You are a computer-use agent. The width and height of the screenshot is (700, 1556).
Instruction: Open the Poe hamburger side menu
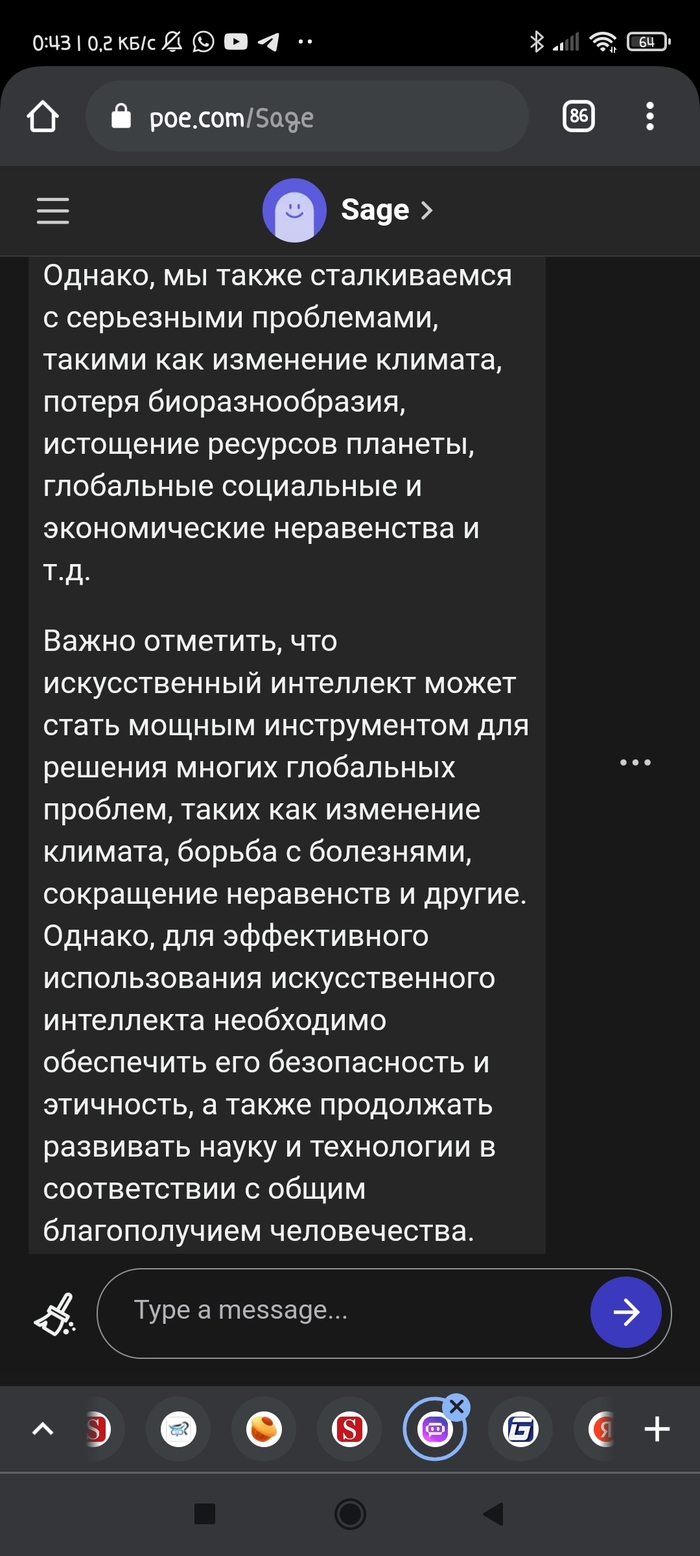[x=52, y=210]
